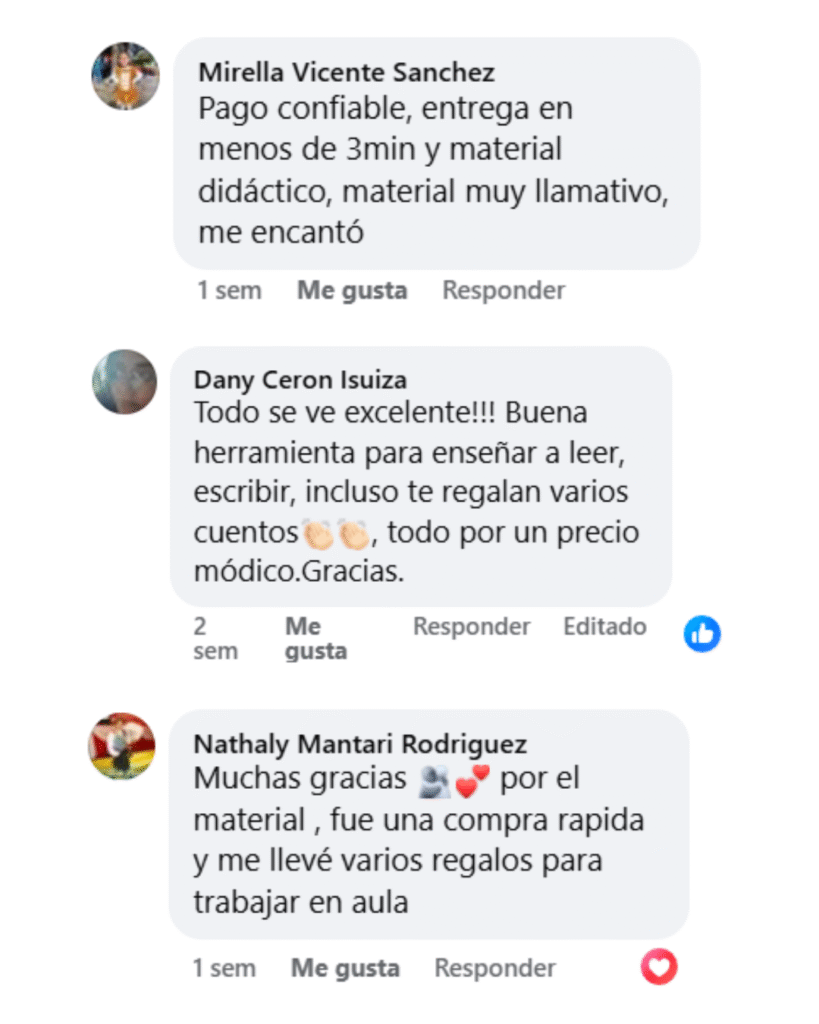Reply to Dany Ceron Isuiza's comment
819x1024 pixels.
click(471, 627)
